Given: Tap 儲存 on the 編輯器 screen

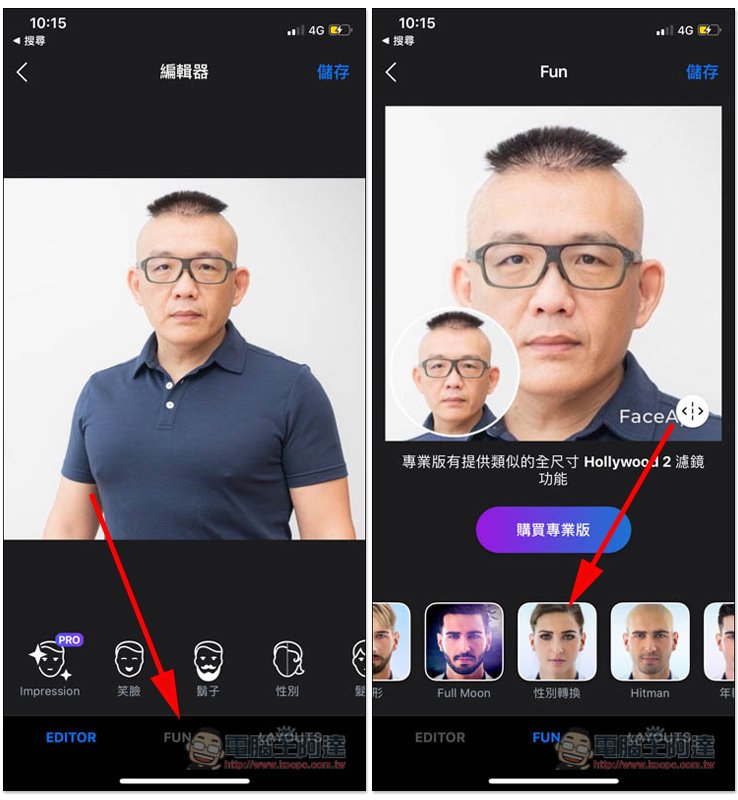Looking at the screenshot, I should point(333,72).
